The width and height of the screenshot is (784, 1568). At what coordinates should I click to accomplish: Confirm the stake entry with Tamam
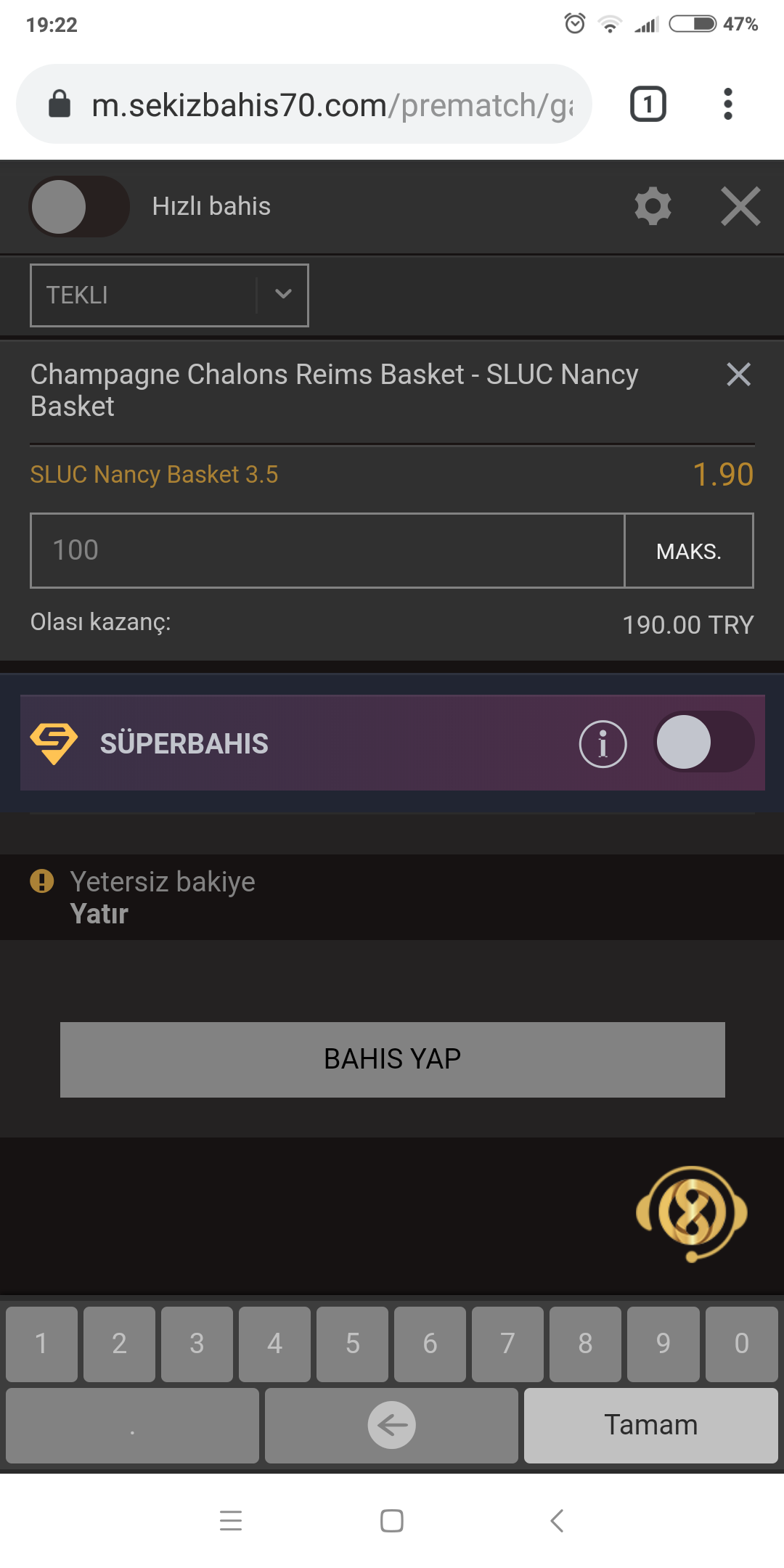click(x=650, y=1425)
